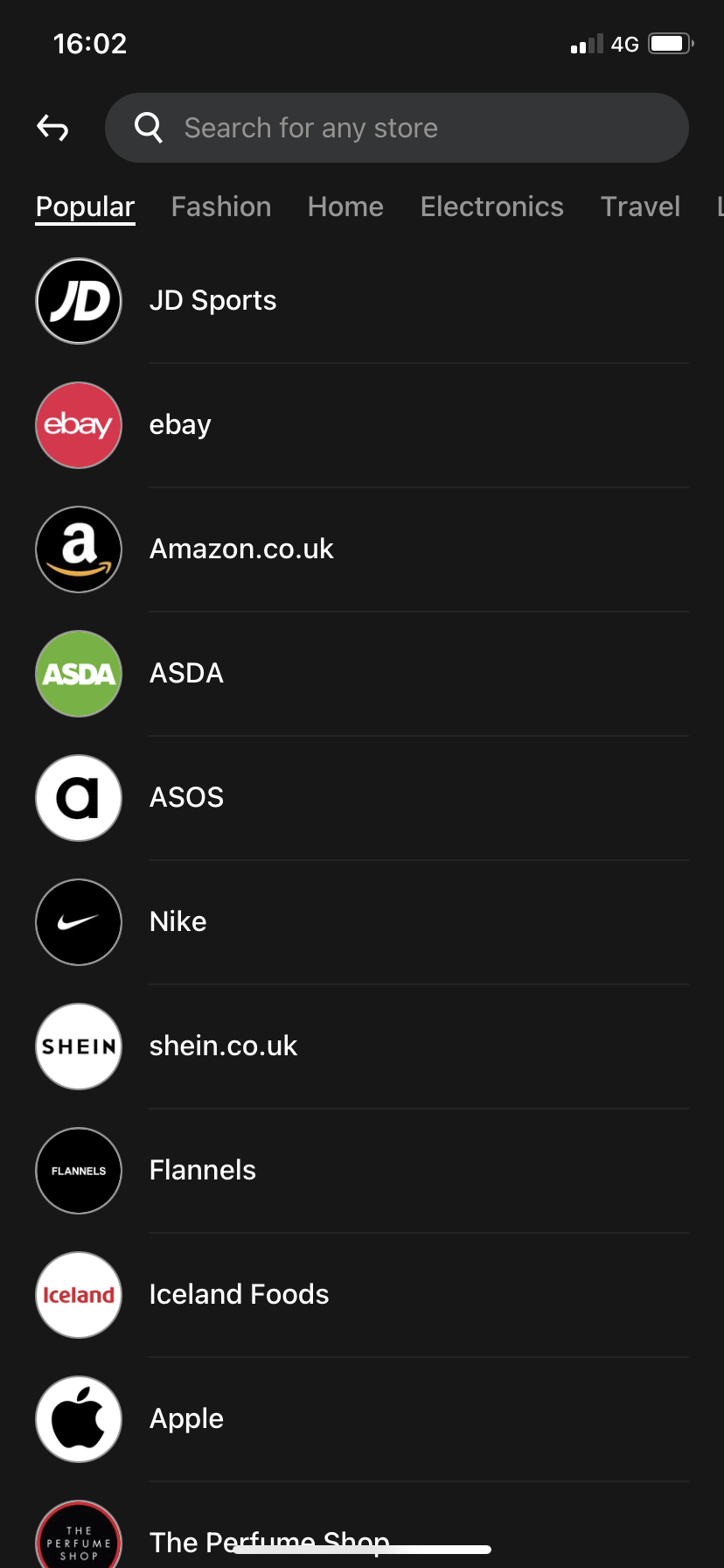724x1568 pixels.
Task: Select the Flannels store
Action: tap(202, 1171)
